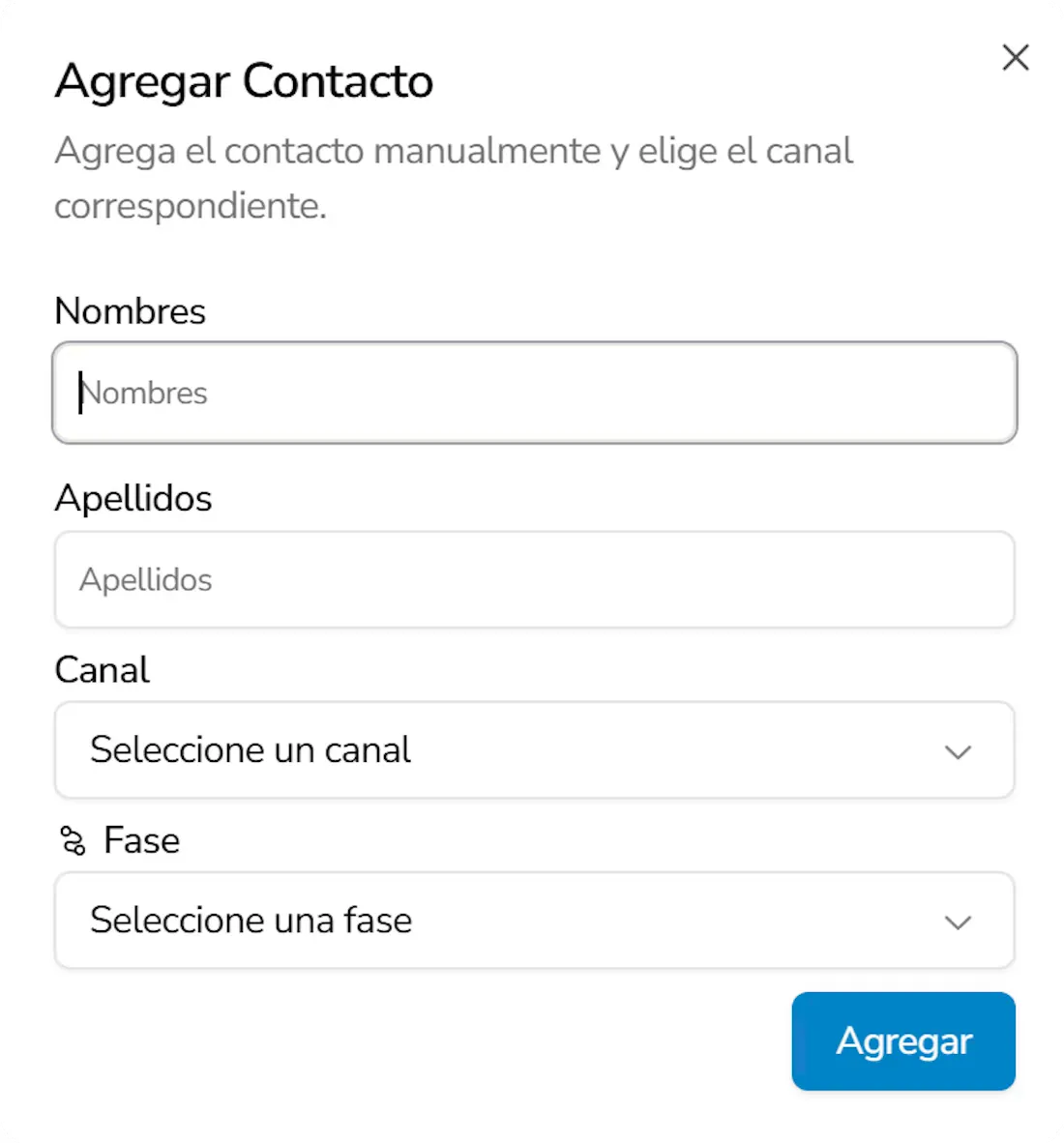This screenshot has width=1064, height=1143.
Task: Click inside the Nombres text field
Action: point(532,393)
